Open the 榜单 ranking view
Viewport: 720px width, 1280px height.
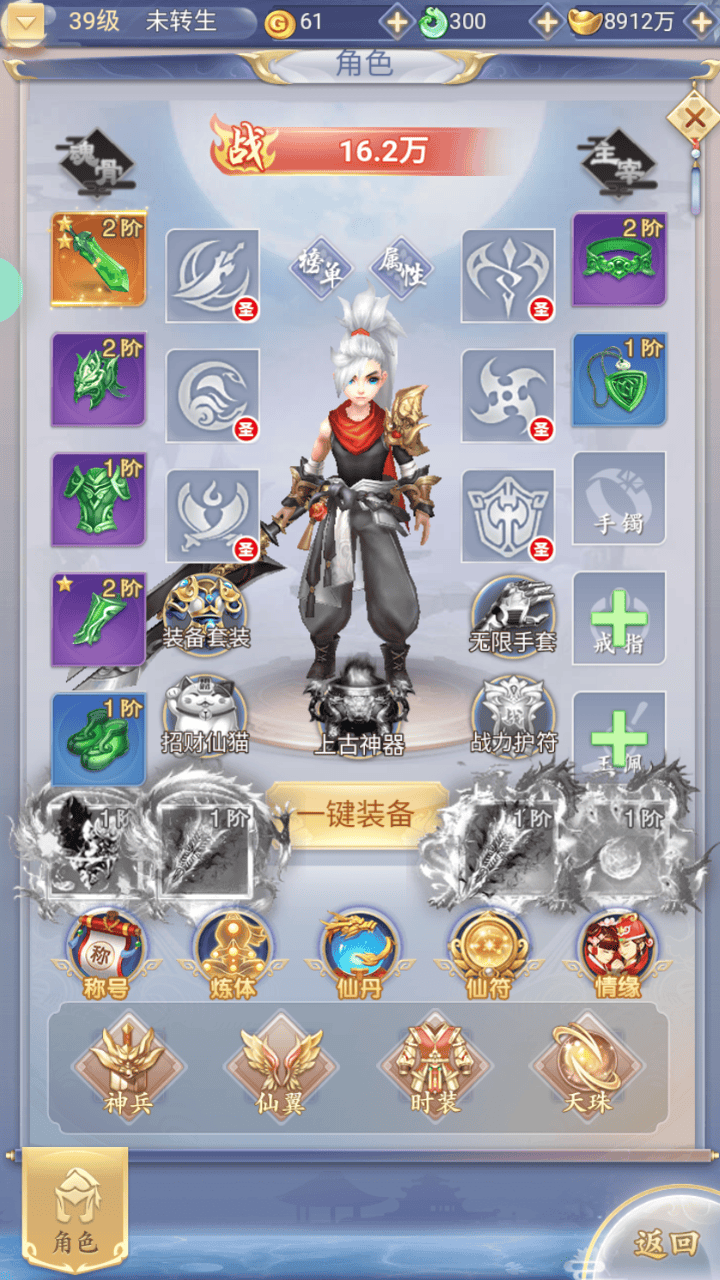[317, 268]
